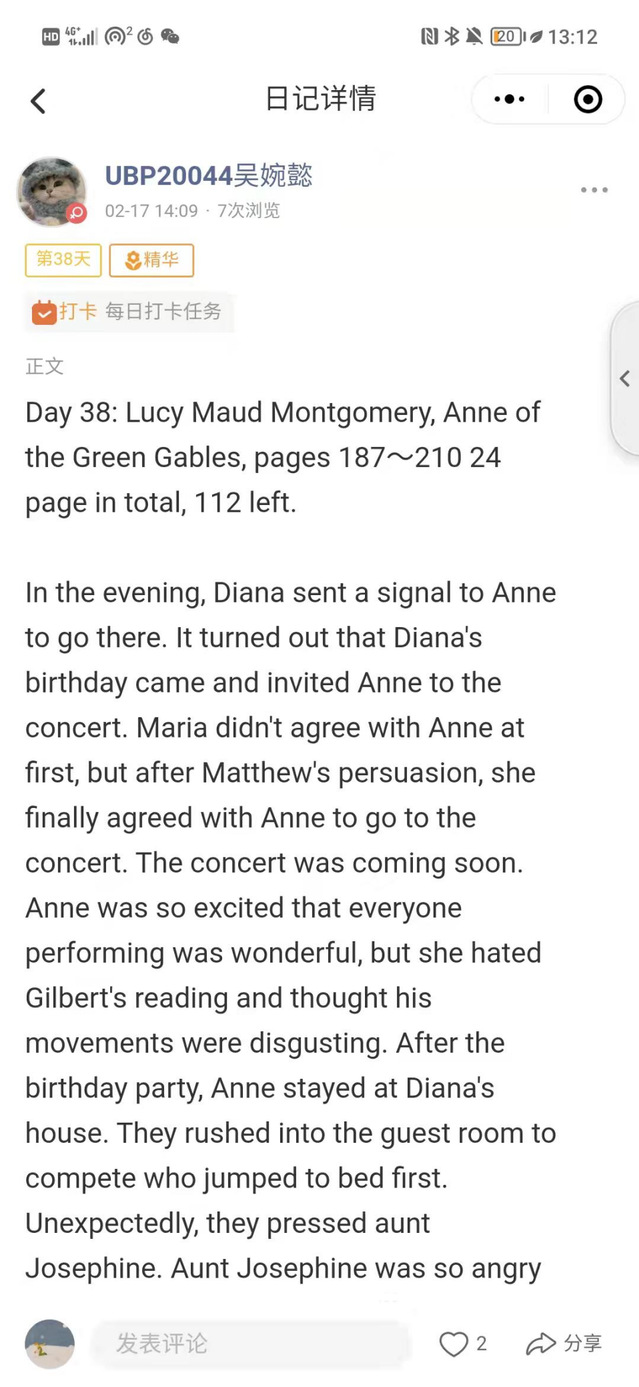Tap the 精华 featured badge

pos(151,260)
